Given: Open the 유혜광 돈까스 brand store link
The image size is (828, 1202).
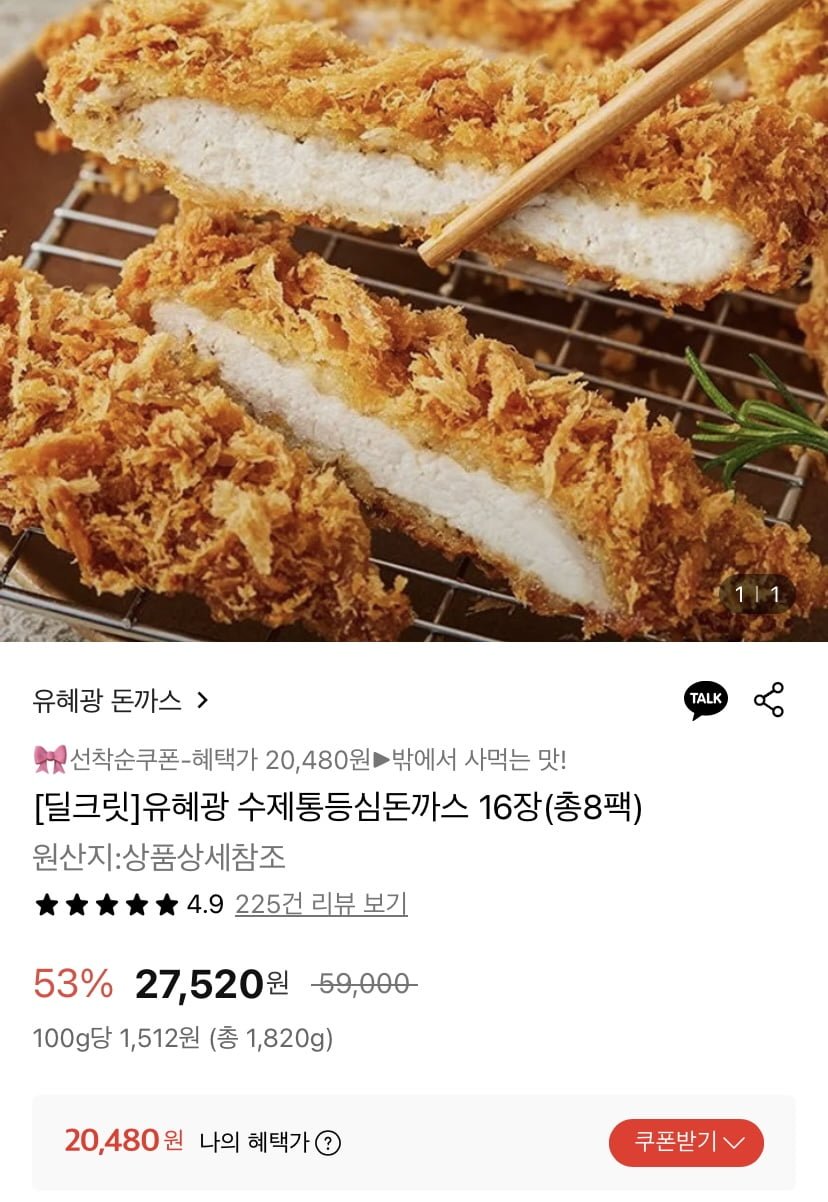Looking at the screenshot, I should tap(120, 701).
